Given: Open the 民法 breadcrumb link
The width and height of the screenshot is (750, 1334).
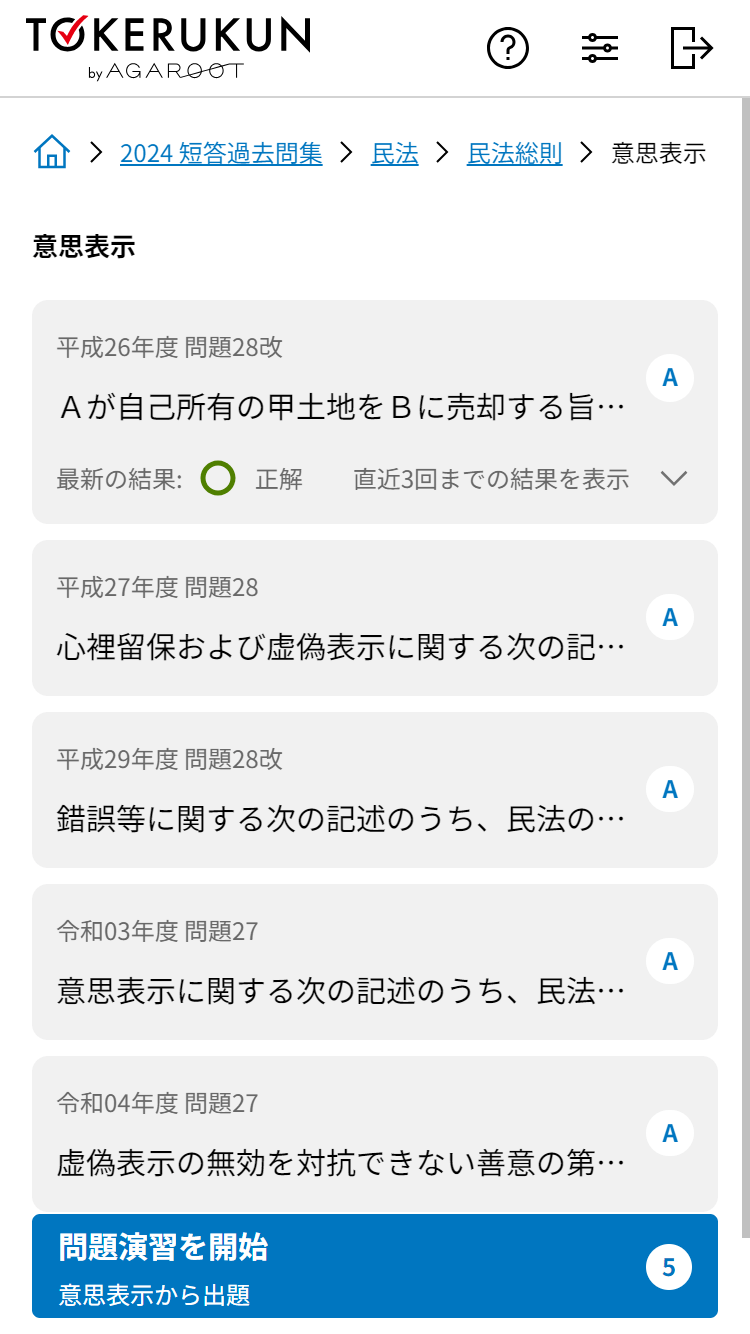Looking at the screenshot, I should (x=395, y=153).
